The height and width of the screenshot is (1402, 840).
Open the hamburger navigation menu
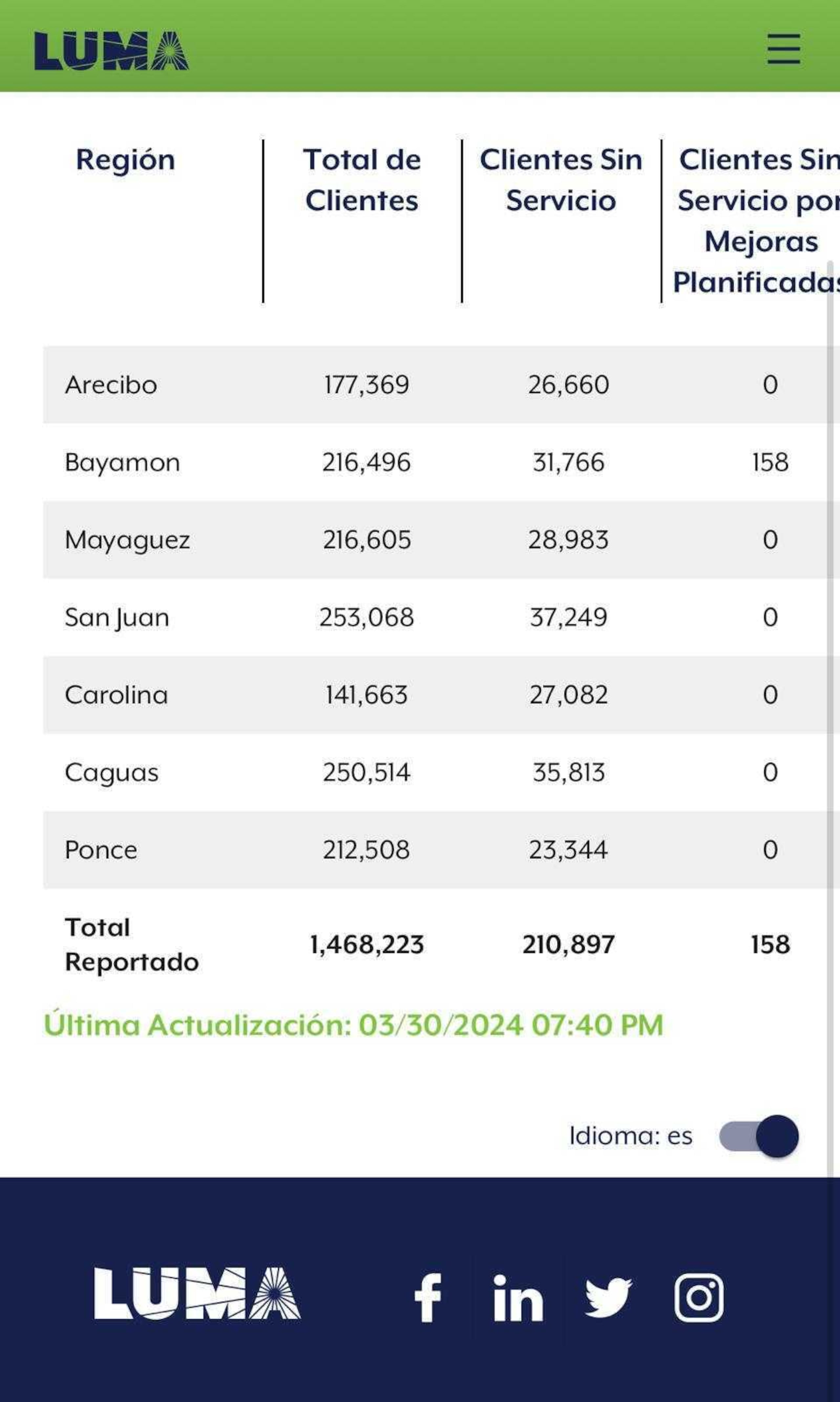click(783, 51)
